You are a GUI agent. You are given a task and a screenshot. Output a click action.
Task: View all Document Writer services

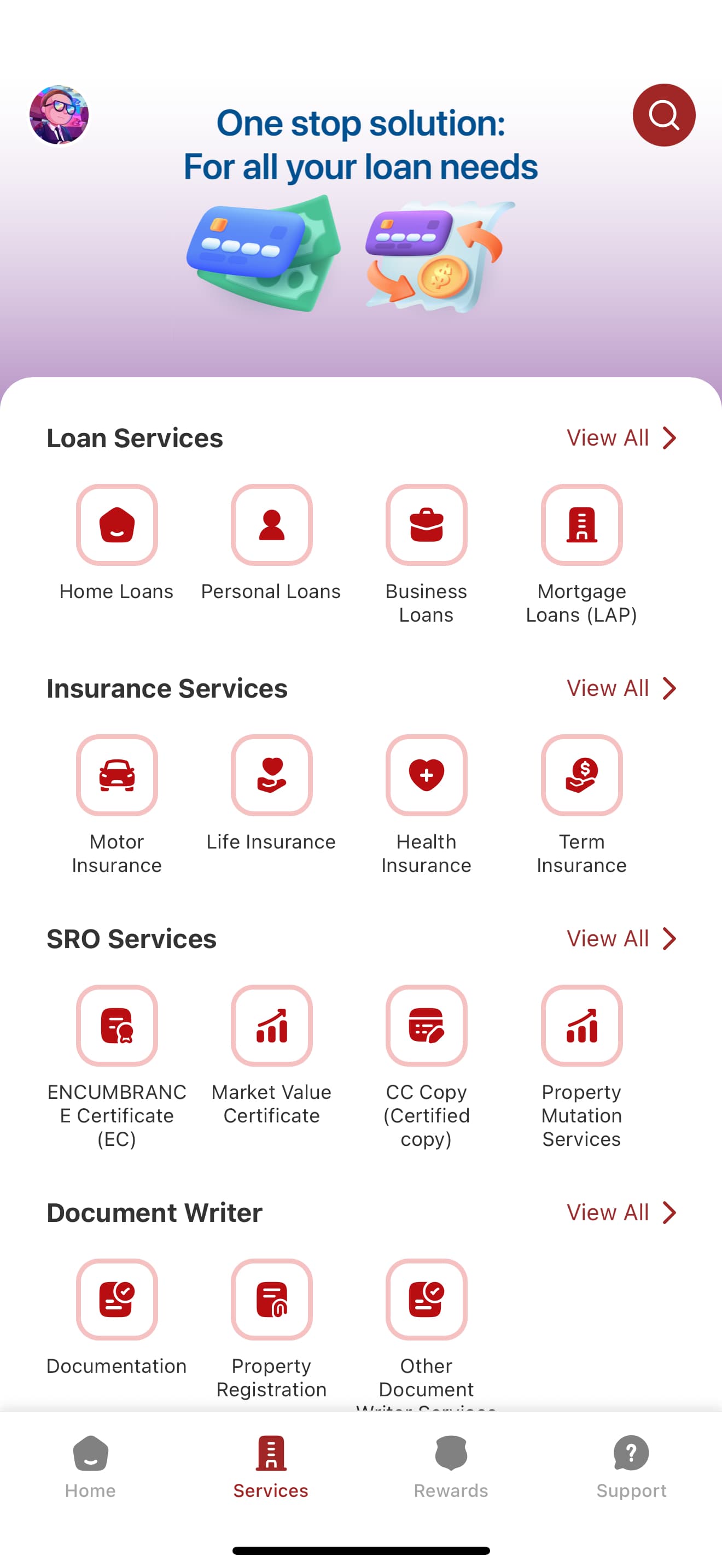point(621,1213)
